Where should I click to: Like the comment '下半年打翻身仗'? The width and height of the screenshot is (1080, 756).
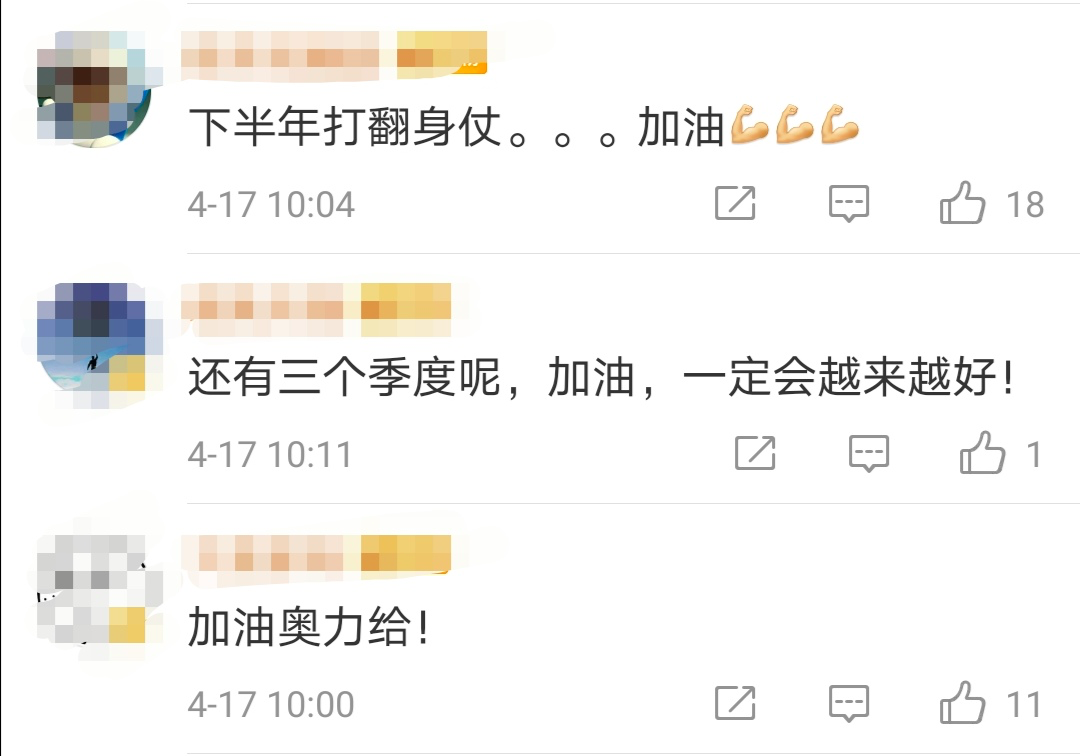coord(963,204)
